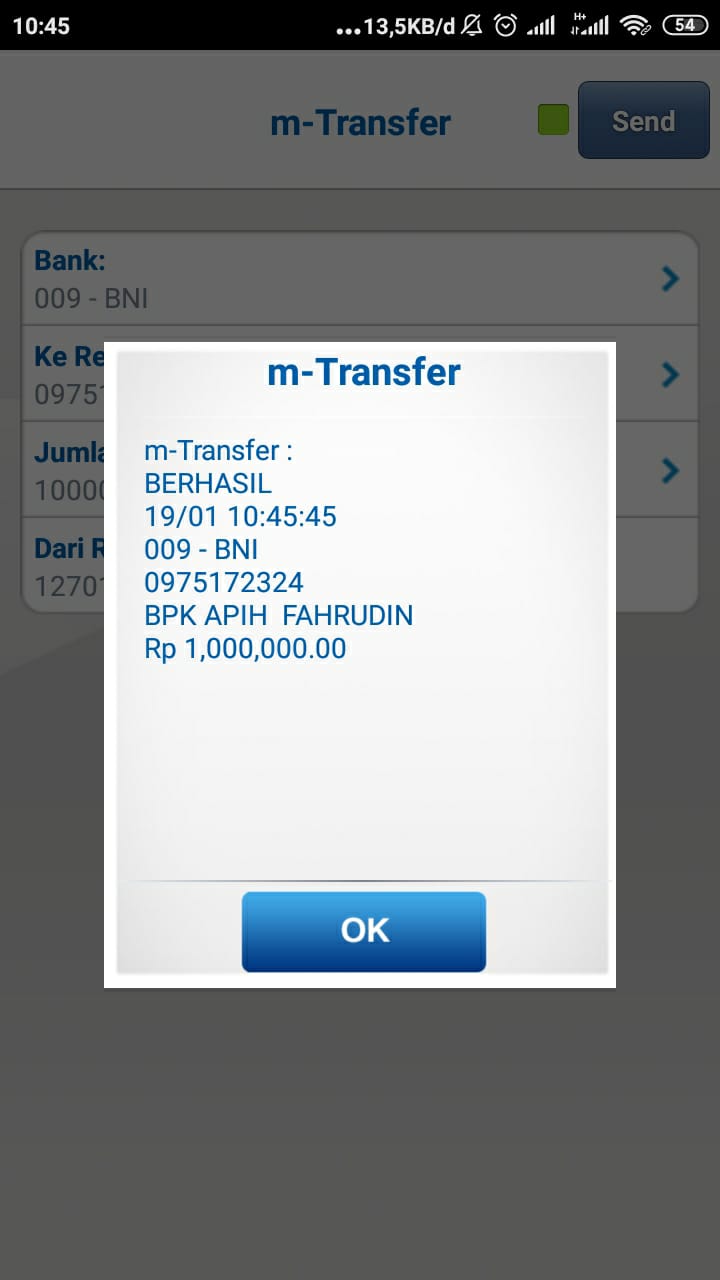This screenshot has width=720, height=1280.
Task: Open the Jumlah amount row chevron
Action: pos(670,470)
